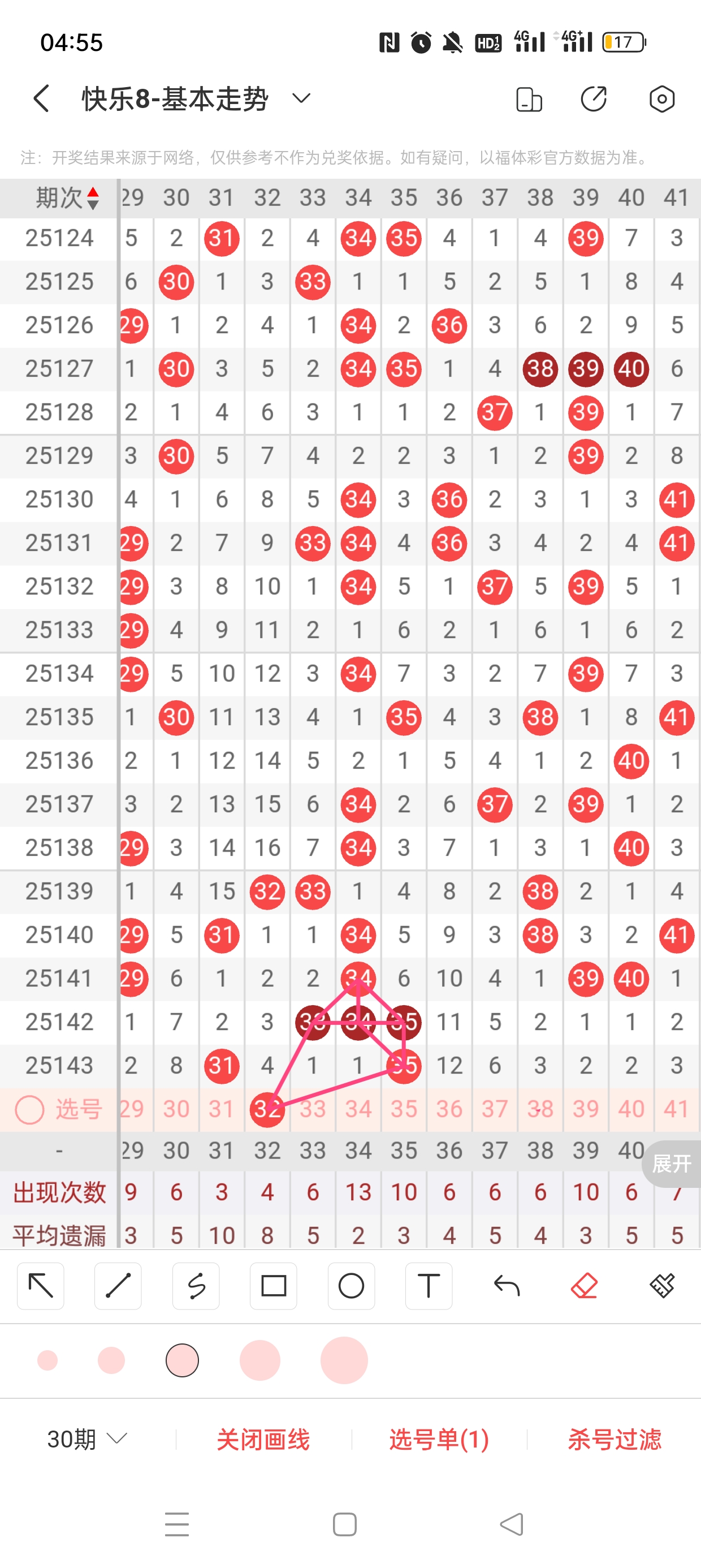Select number 36 in the 选号 row
Image resolution: width=701 pixels, height=1568 pixels.
(x=449, y=1109)
